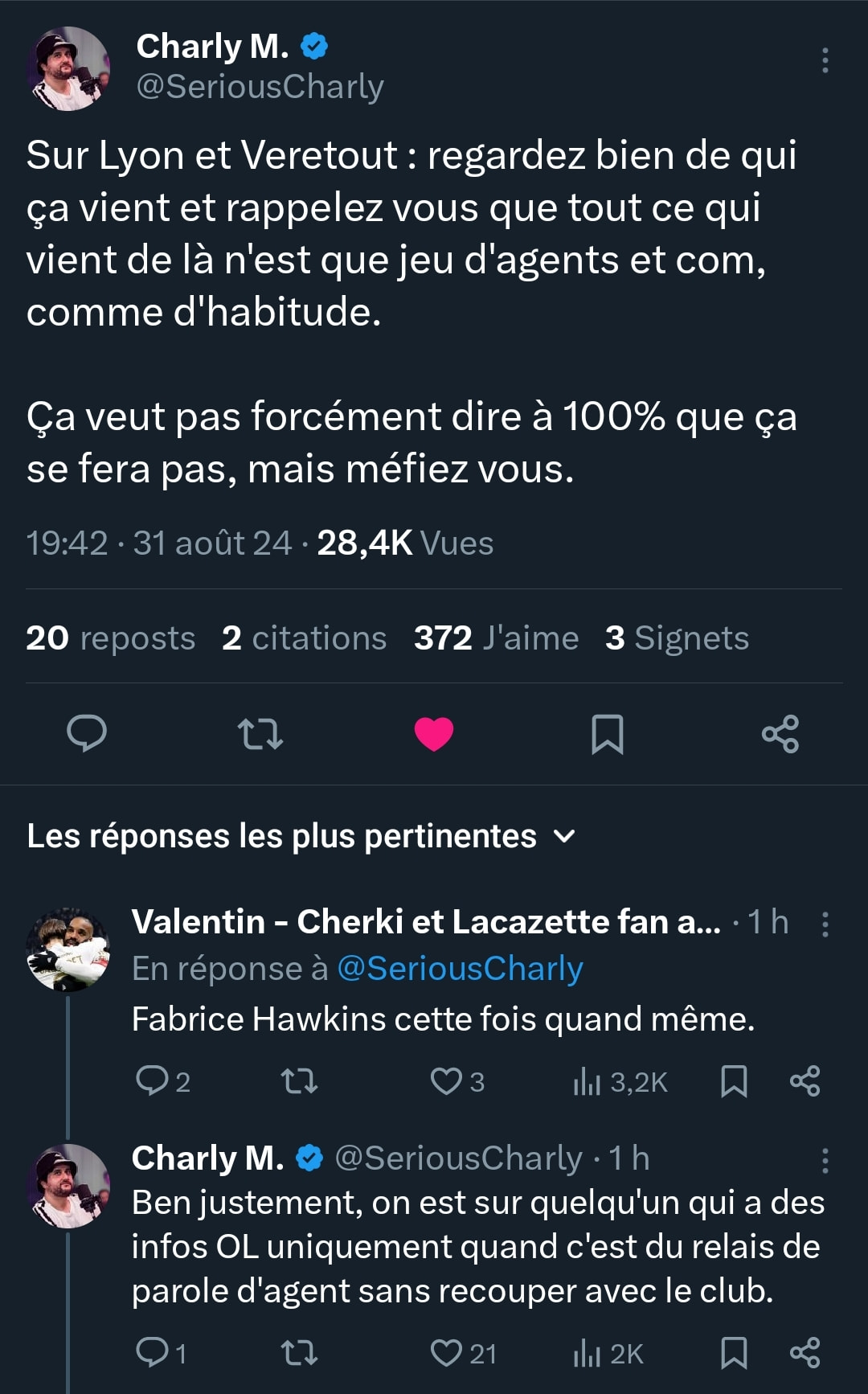Screen dimensions: 868x1394
Task: Bookmark the main post
Action: [x=608, y=733]
